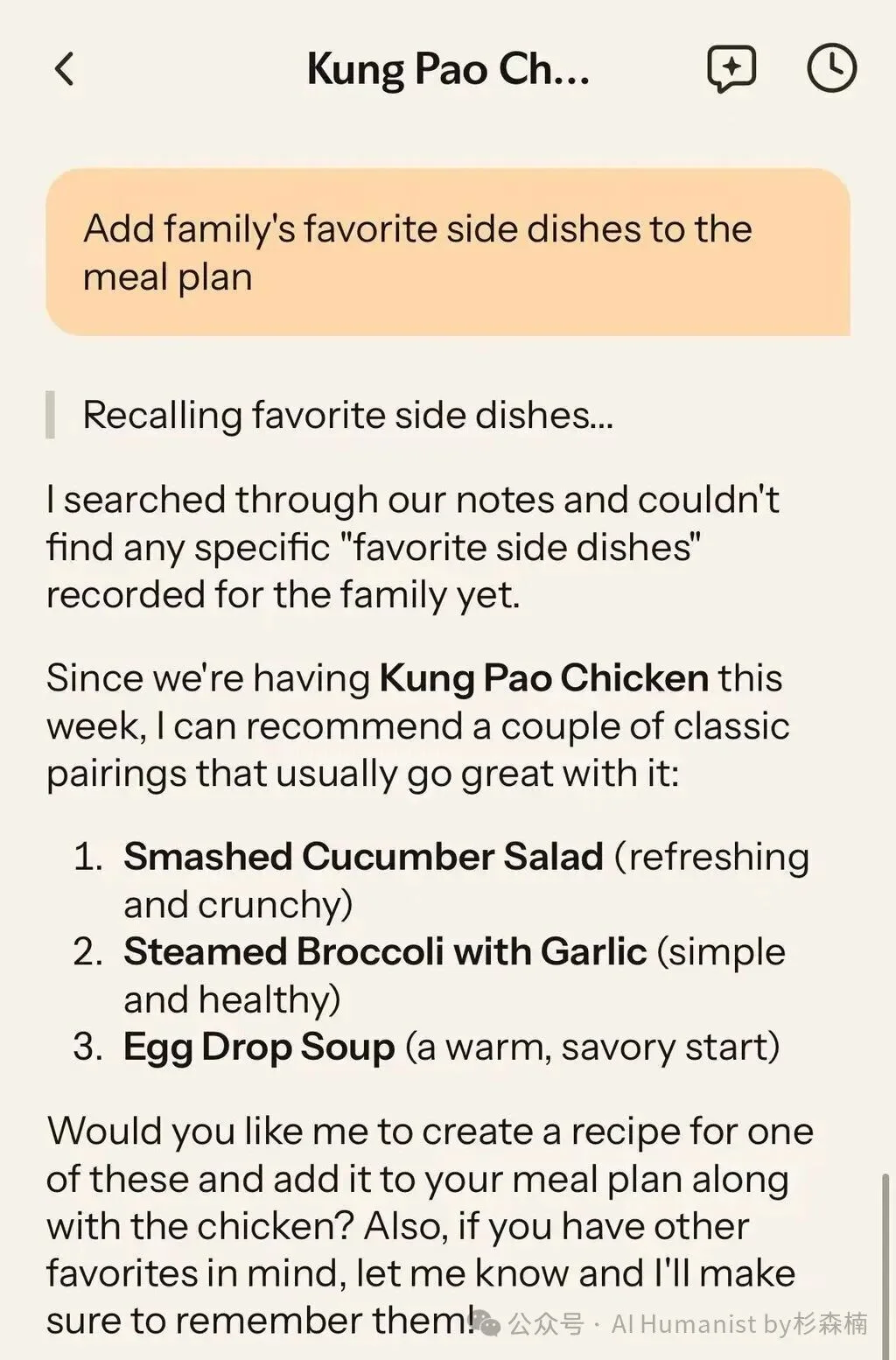Expand the "Recalling favorite side dishes..." step
Viewport: 896px width, 1360px height.
click(x=347, y=415)
